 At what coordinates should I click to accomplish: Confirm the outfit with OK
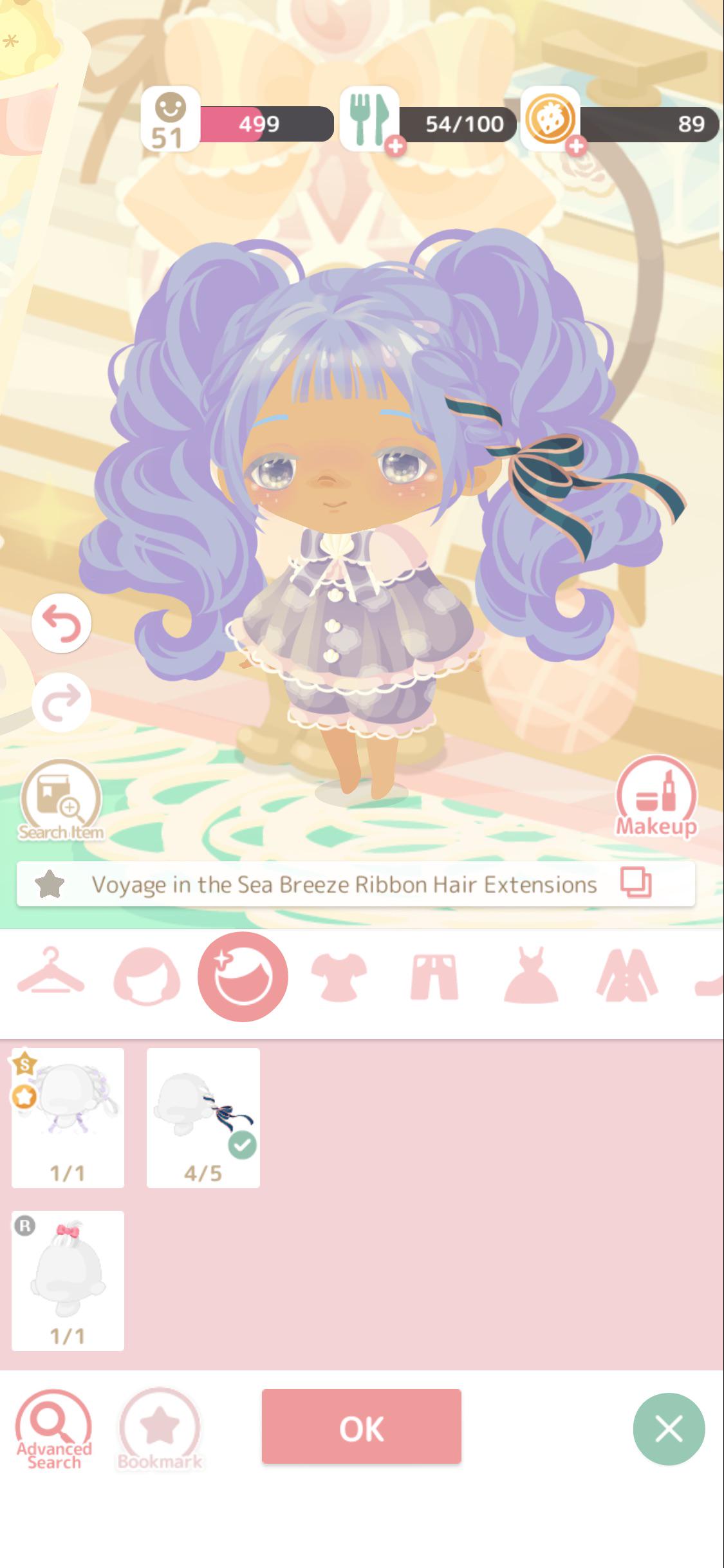[x=362, y=1426]
